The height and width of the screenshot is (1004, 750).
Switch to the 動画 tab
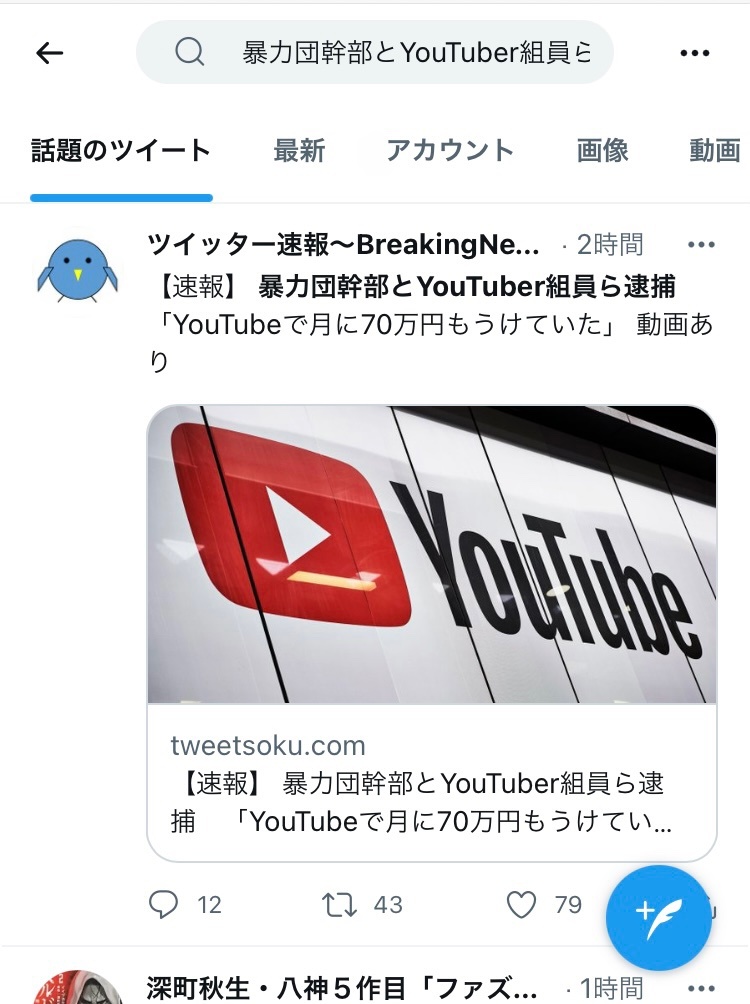(714, 151)
